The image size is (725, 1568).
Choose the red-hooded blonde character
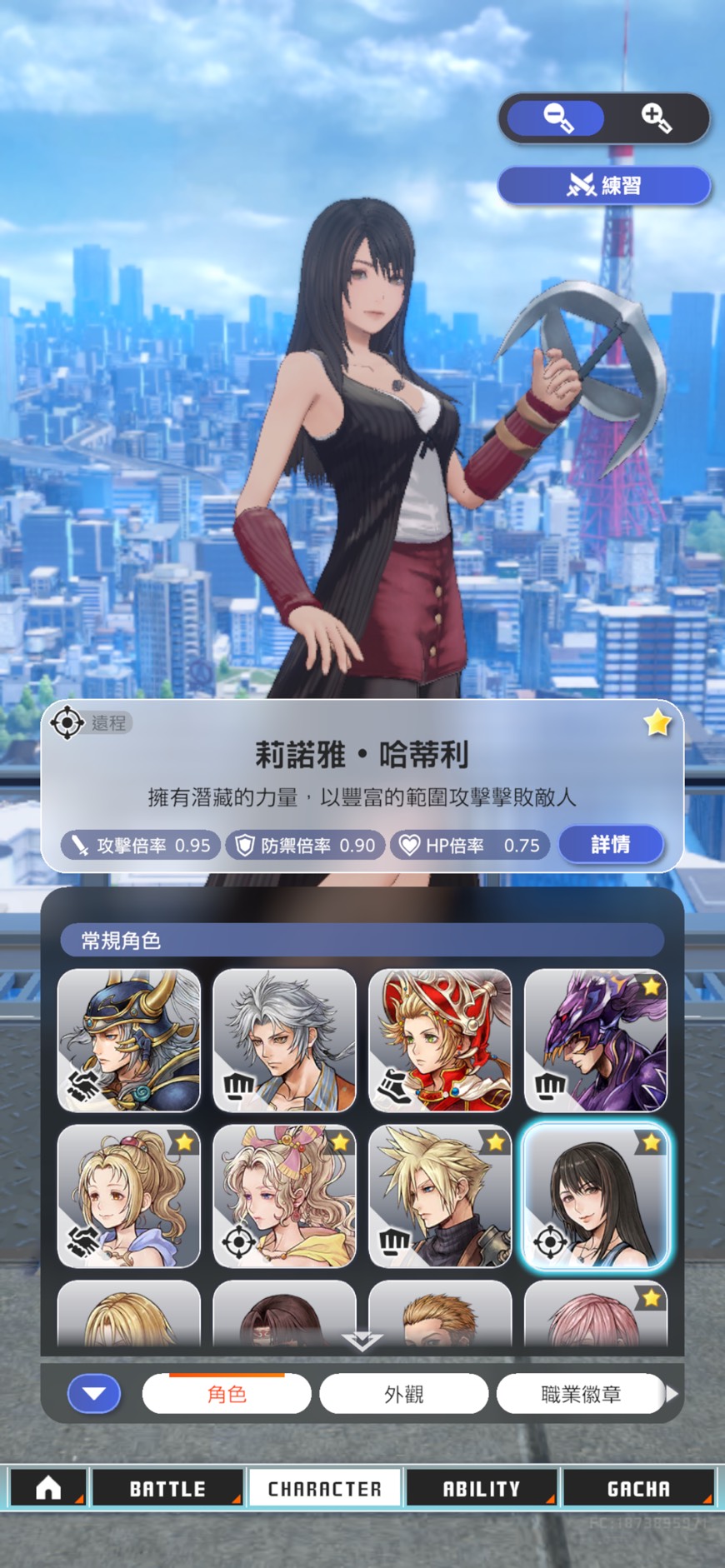click(440, 1040)
